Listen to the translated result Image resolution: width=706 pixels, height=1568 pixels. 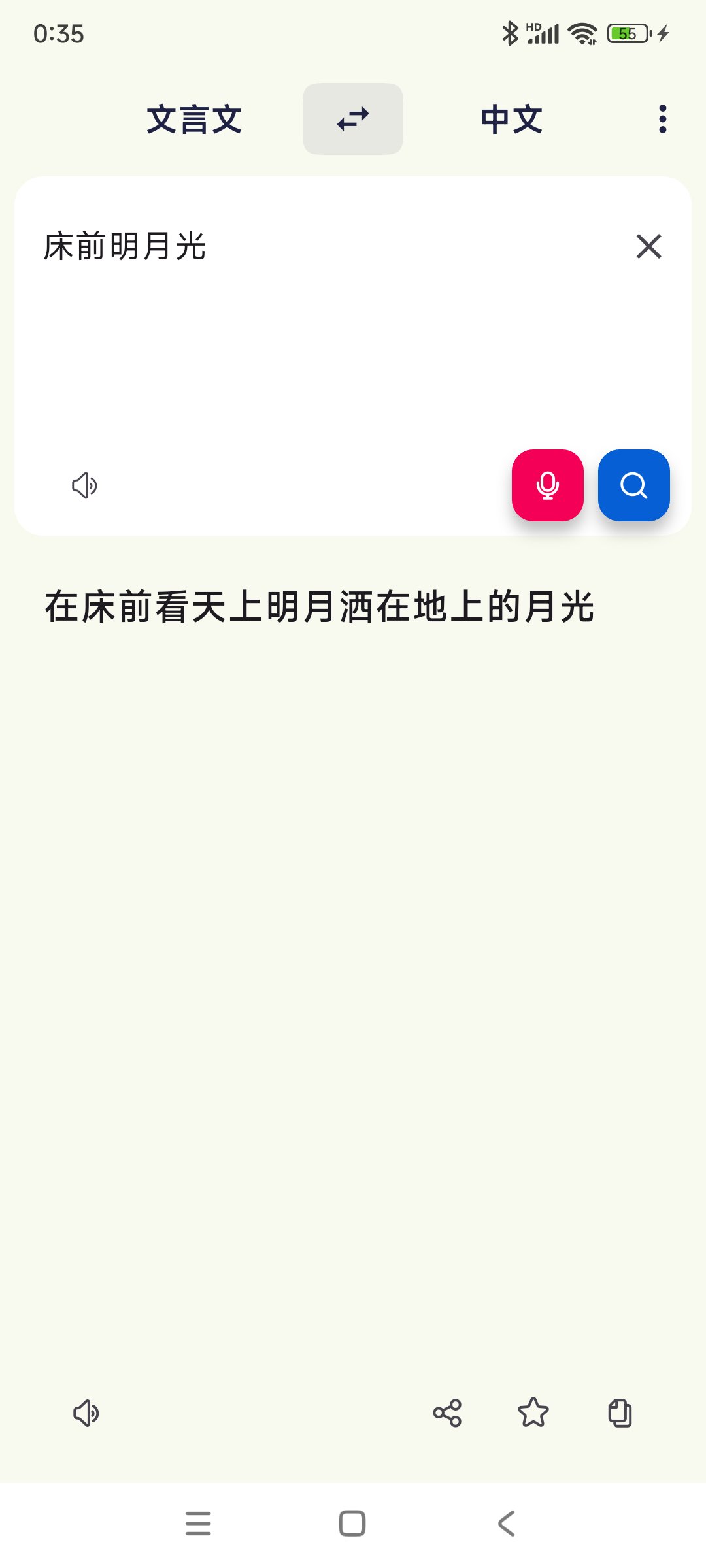86,1413
